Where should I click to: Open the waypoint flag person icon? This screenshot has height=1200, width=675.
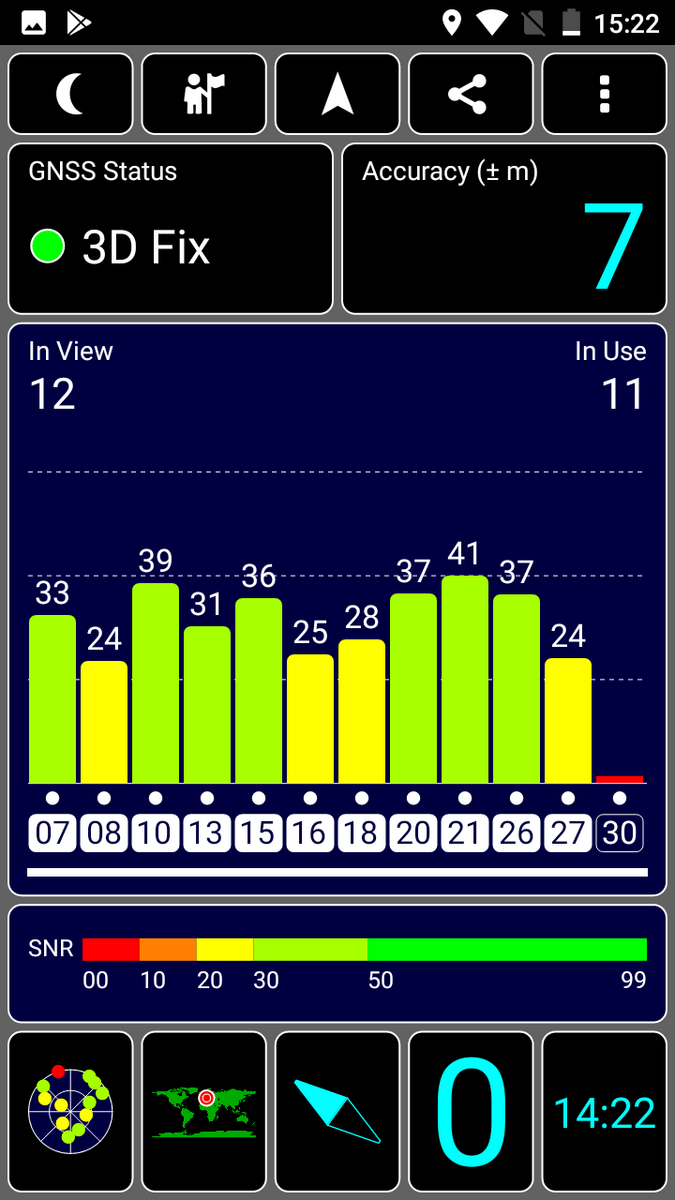click(204, 94)
